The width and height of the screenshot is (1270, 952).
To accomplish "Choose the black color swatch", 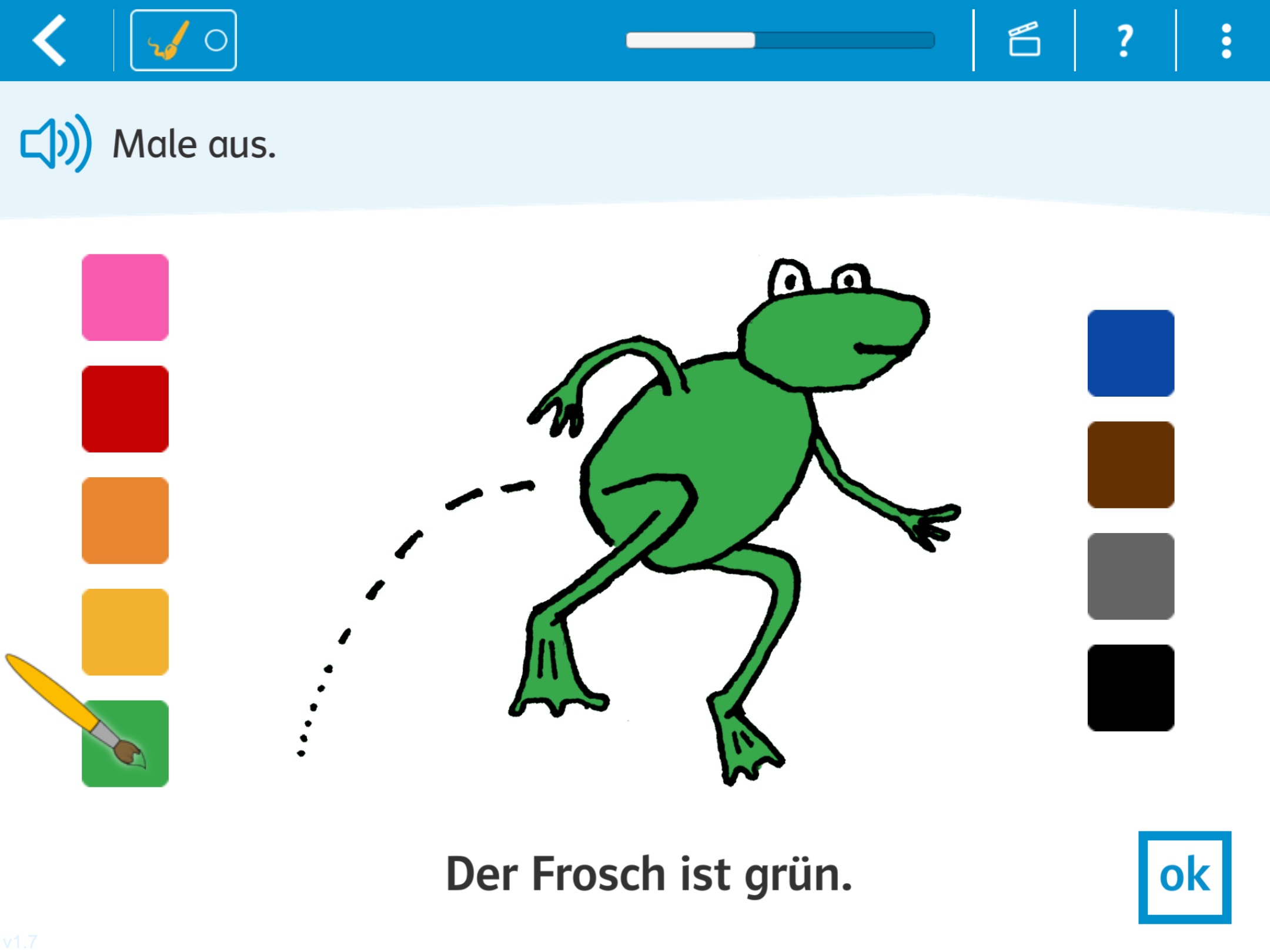I will point(1131,688).
